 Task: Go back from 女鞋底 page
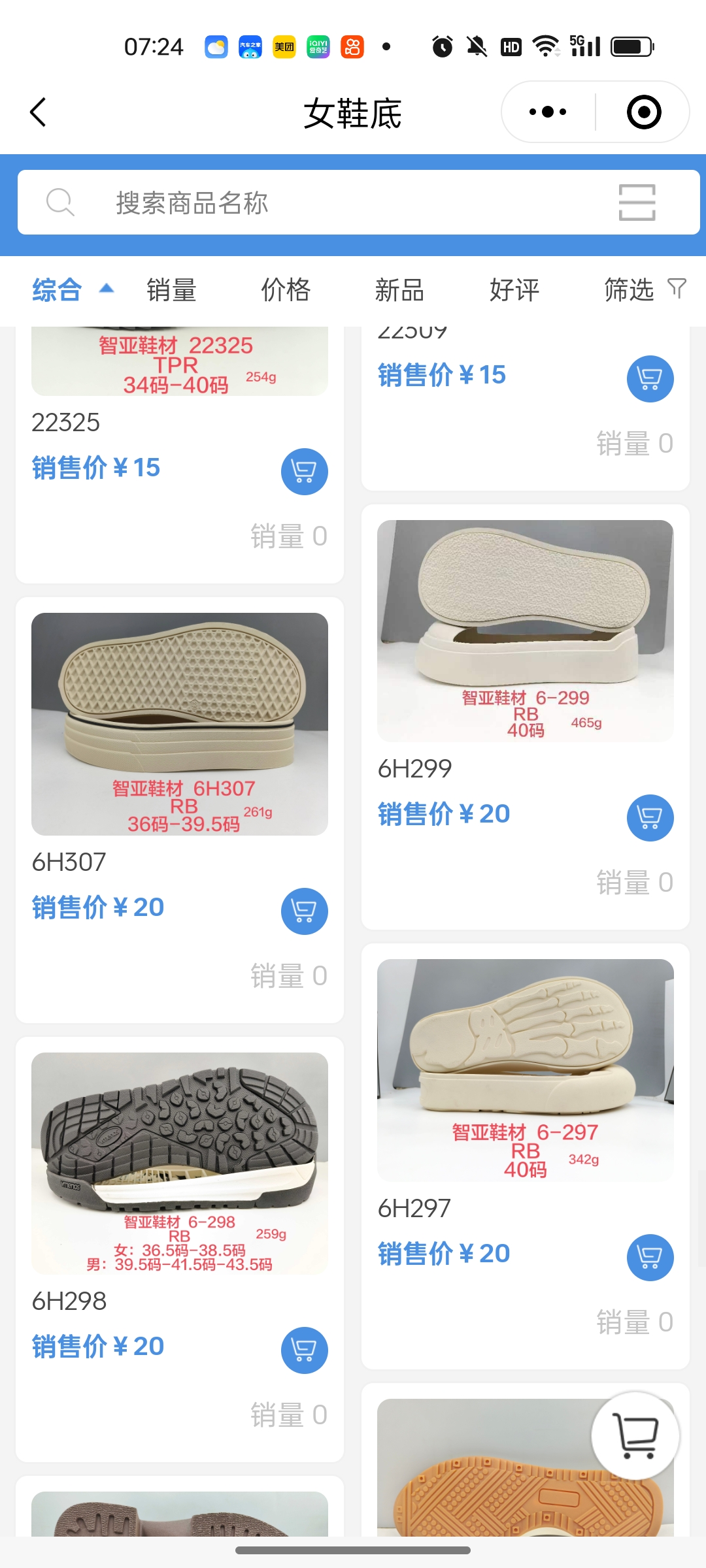coord(39,112)
